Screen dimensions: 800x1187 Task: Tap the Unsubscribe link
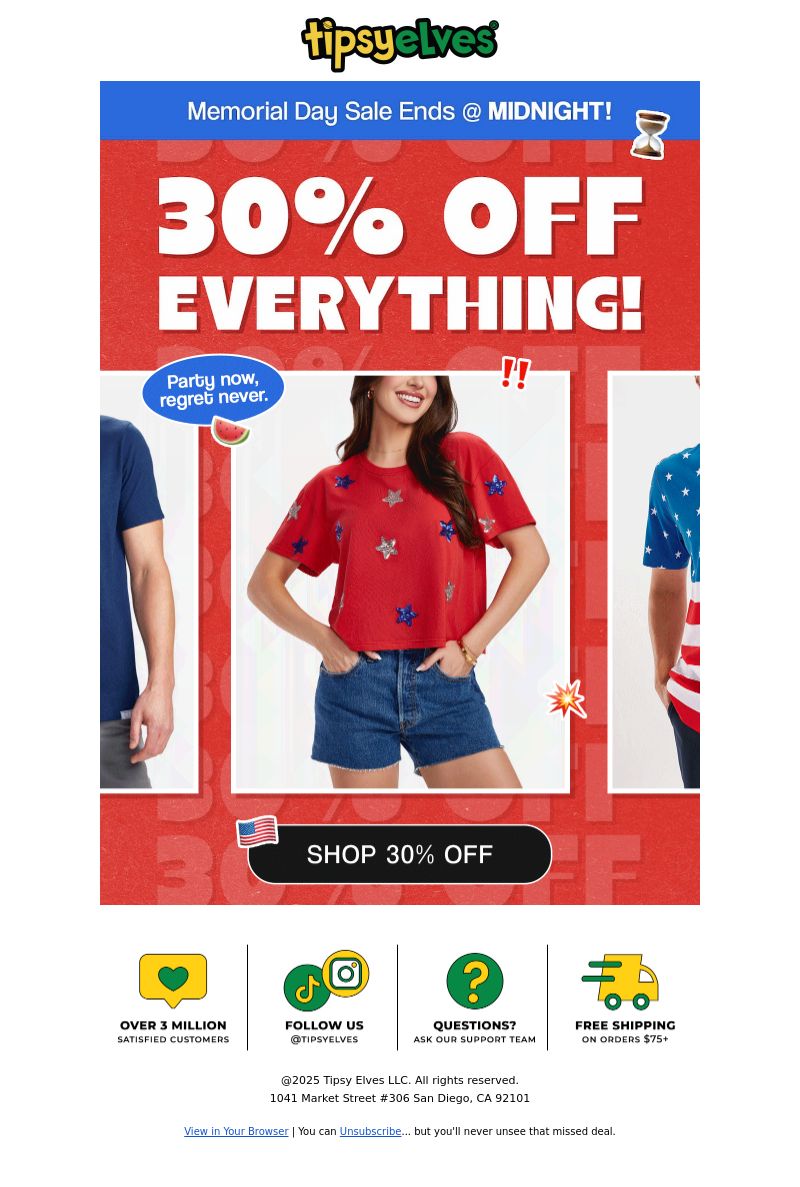[370, 1131]
